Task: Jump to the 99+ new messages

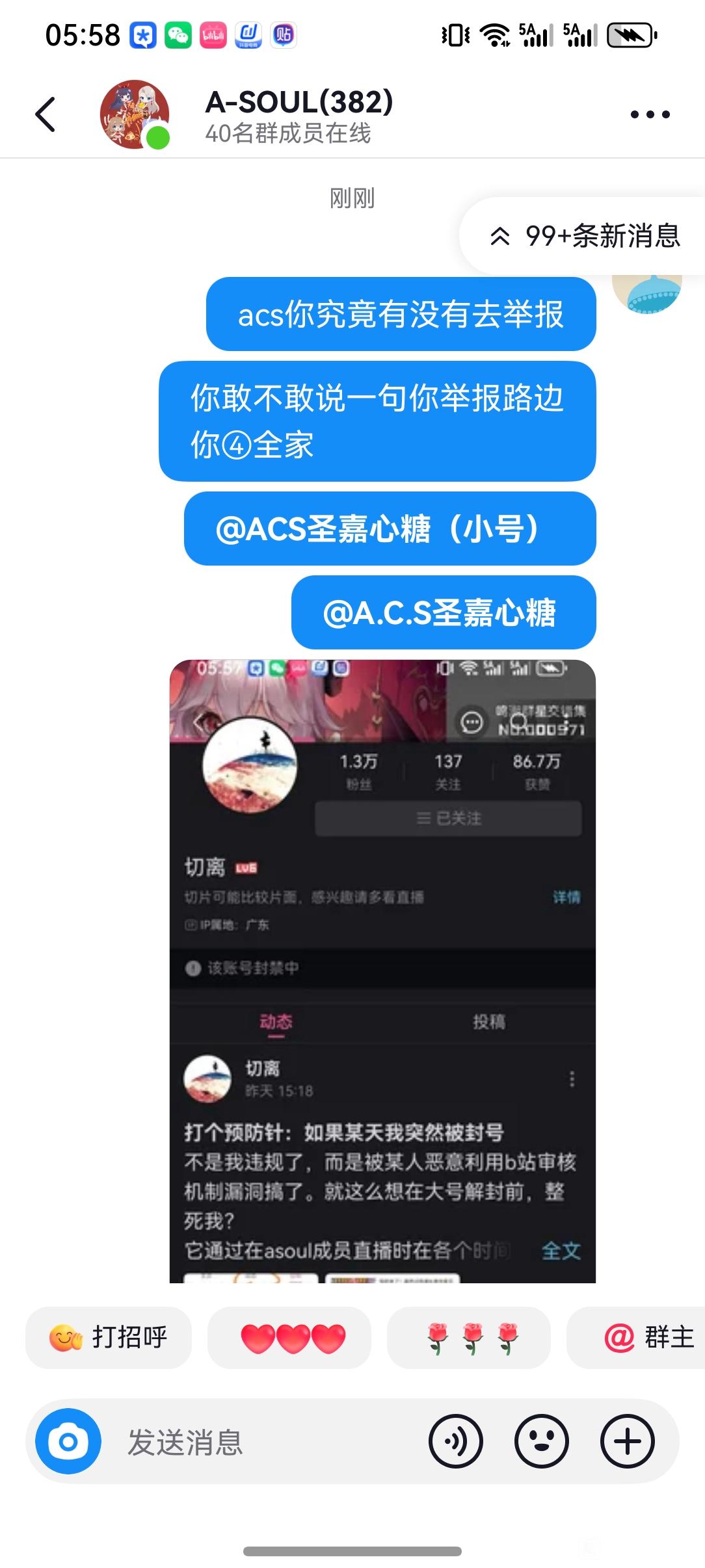Action: pyautogui.click(x=584, y=235)
